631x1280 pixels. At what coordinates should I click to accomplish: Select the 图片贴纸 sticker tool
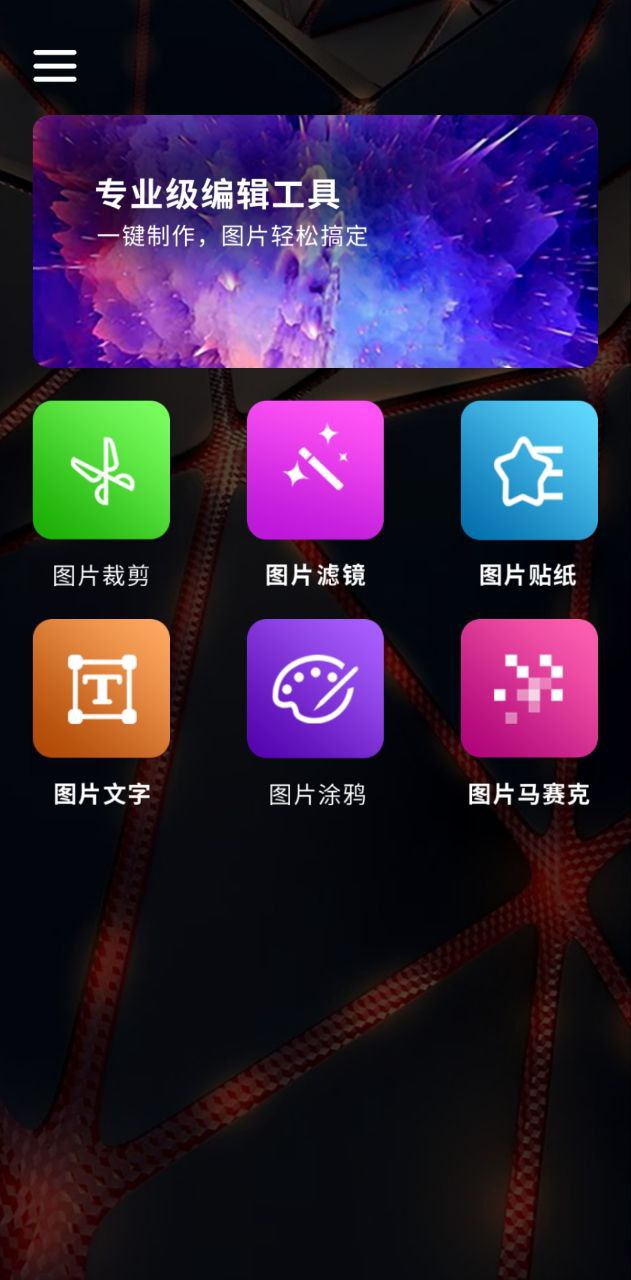529,470
